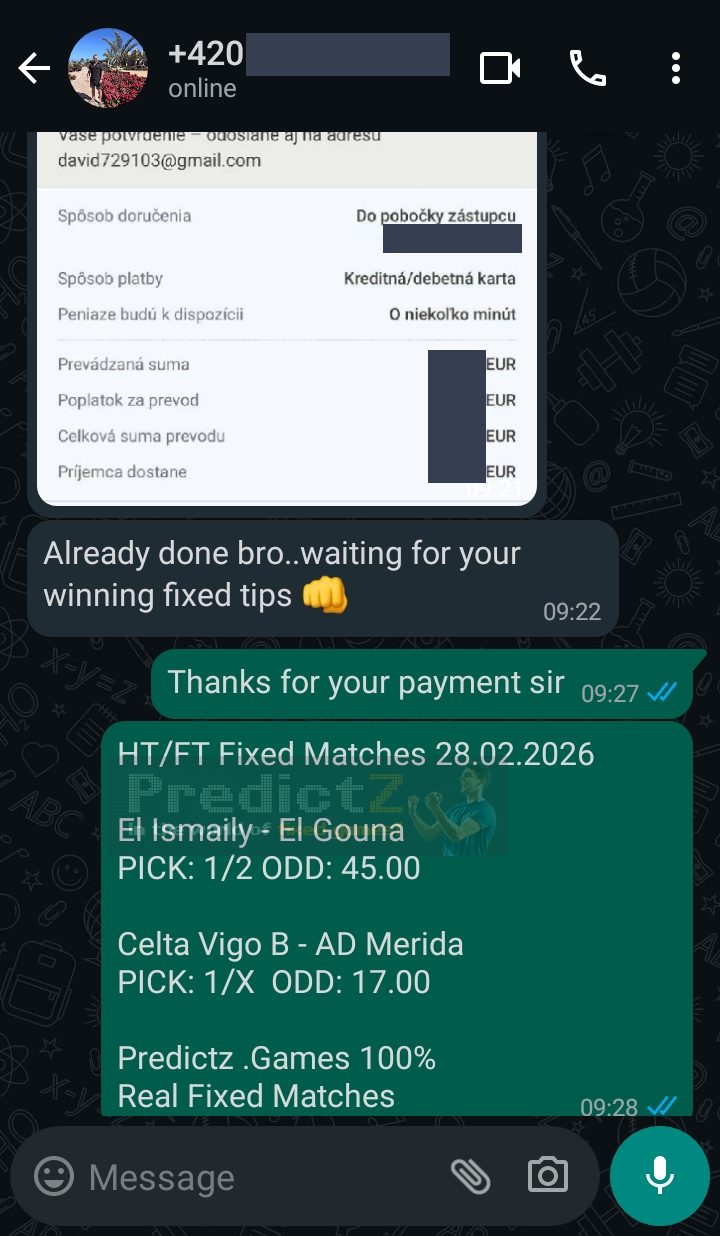This screenshot has width=720, height=1236.
Task: Open the contact's profile photo
Action: point(107,68)
